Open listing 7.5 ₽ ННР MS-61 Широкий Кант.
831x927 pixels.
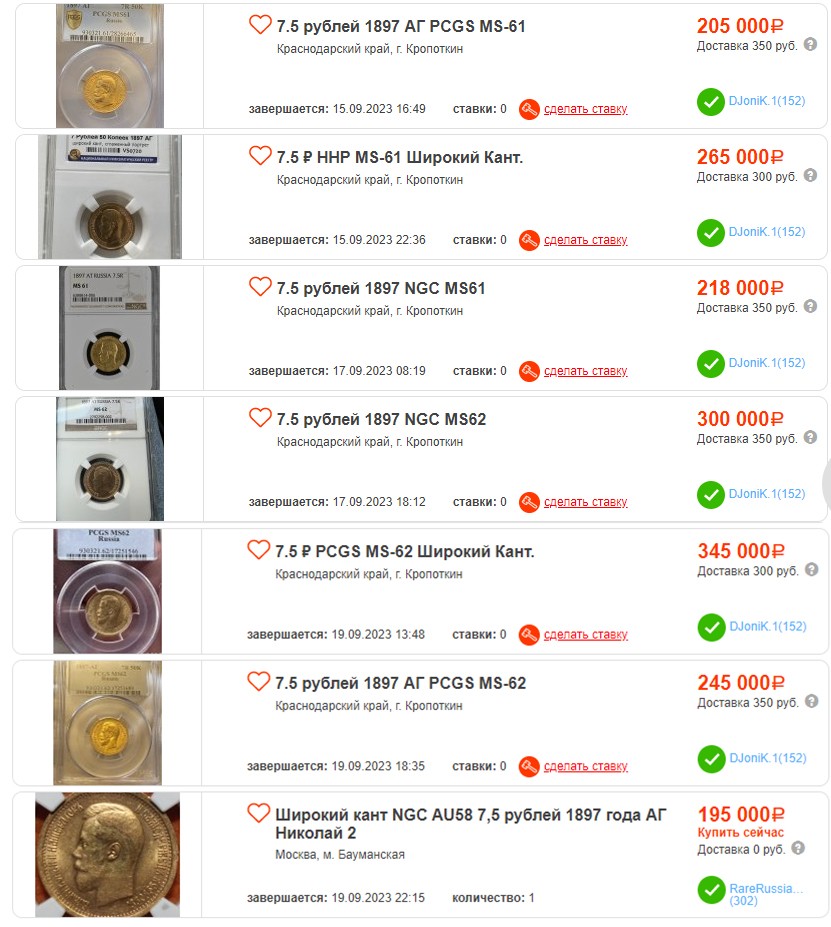click(x=399, y=157)
